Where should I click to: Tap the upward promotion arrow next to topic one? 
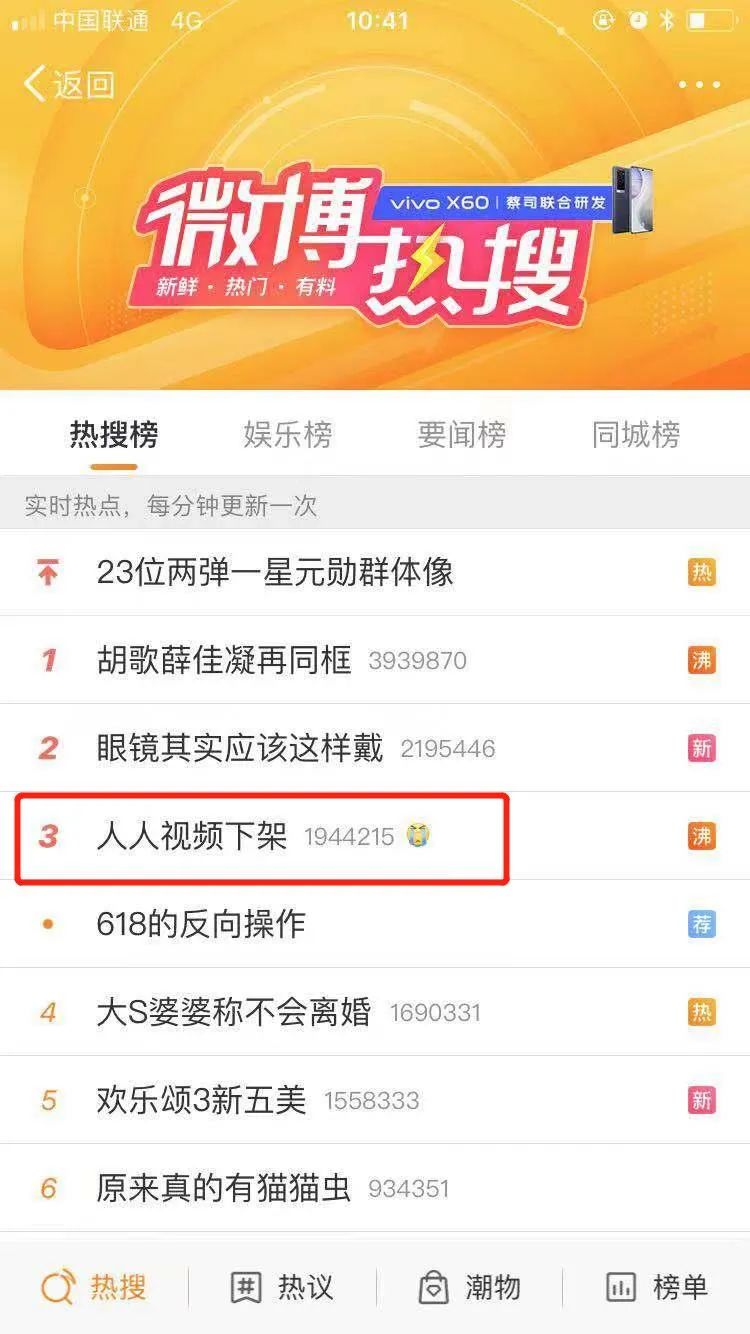click(47, 573)
